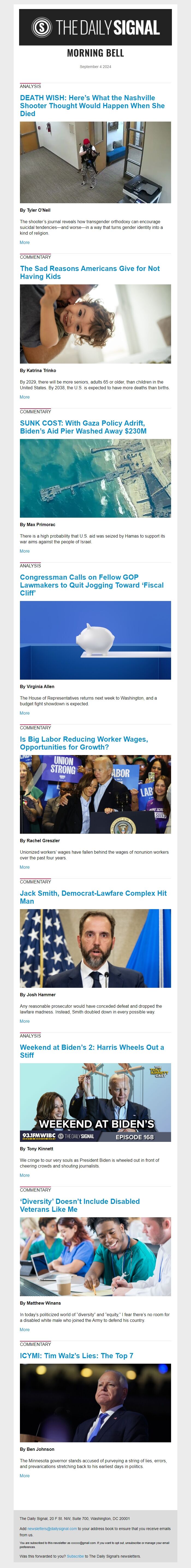Screen dimensions: 191x1568
Task: Tap the aerial pier photo
Action: [x=95, y=478]
